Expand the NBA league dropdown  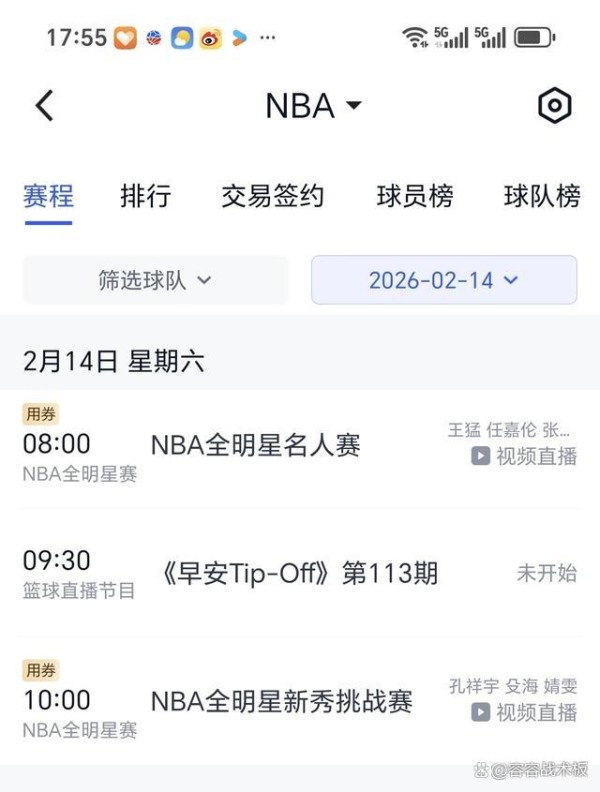coord(313,105)
